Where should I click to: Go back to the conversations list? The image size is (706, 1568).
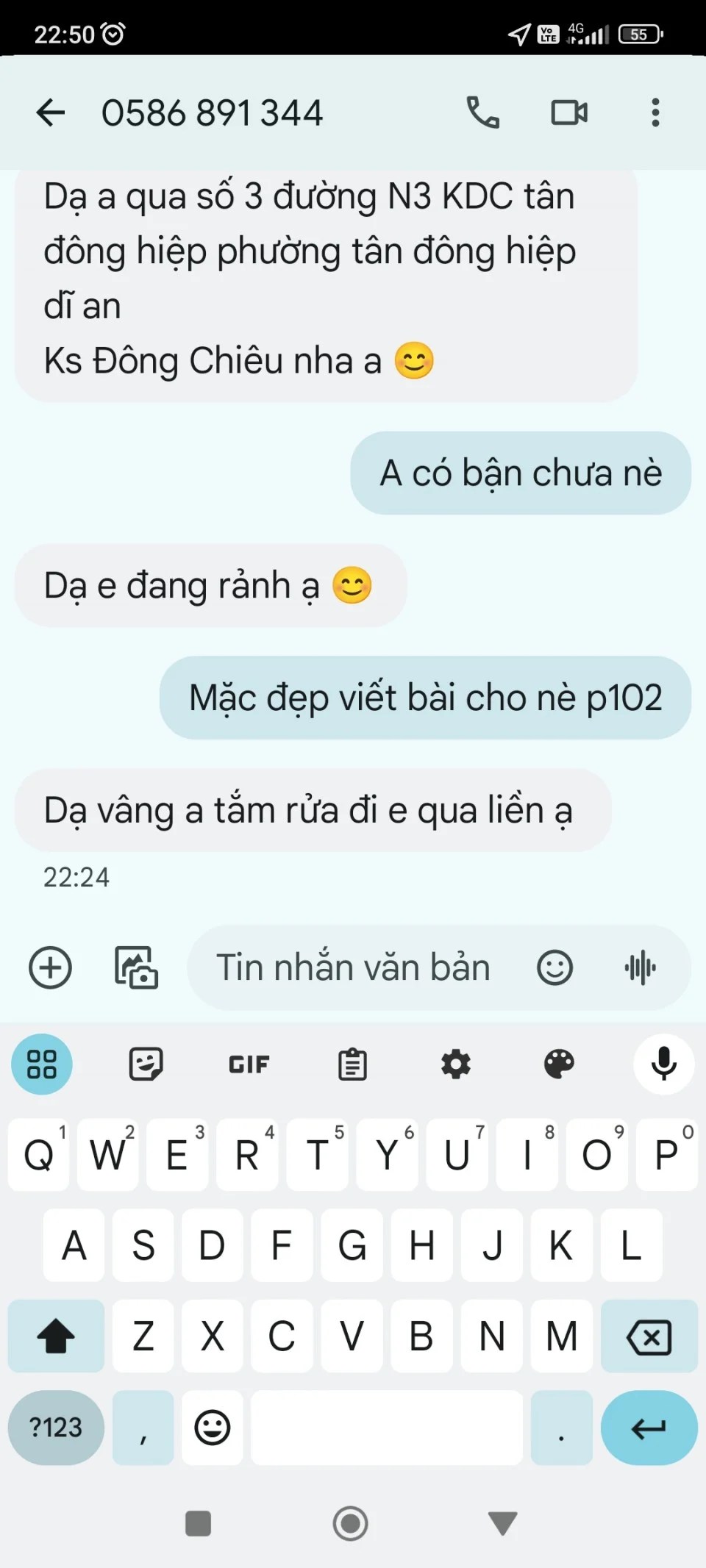click(x=51, y=112)
